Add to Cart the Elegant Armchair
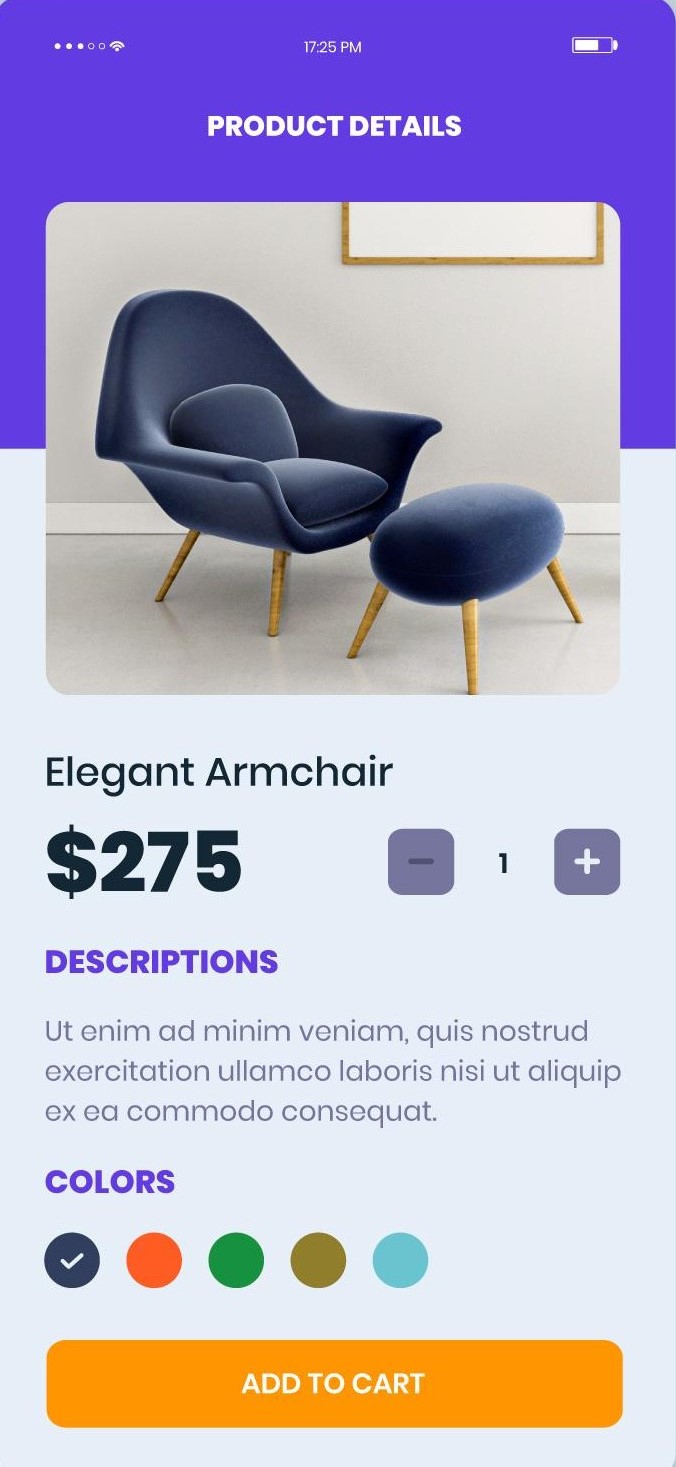This screenshot has height=1467, width=676. [334, 1383]
